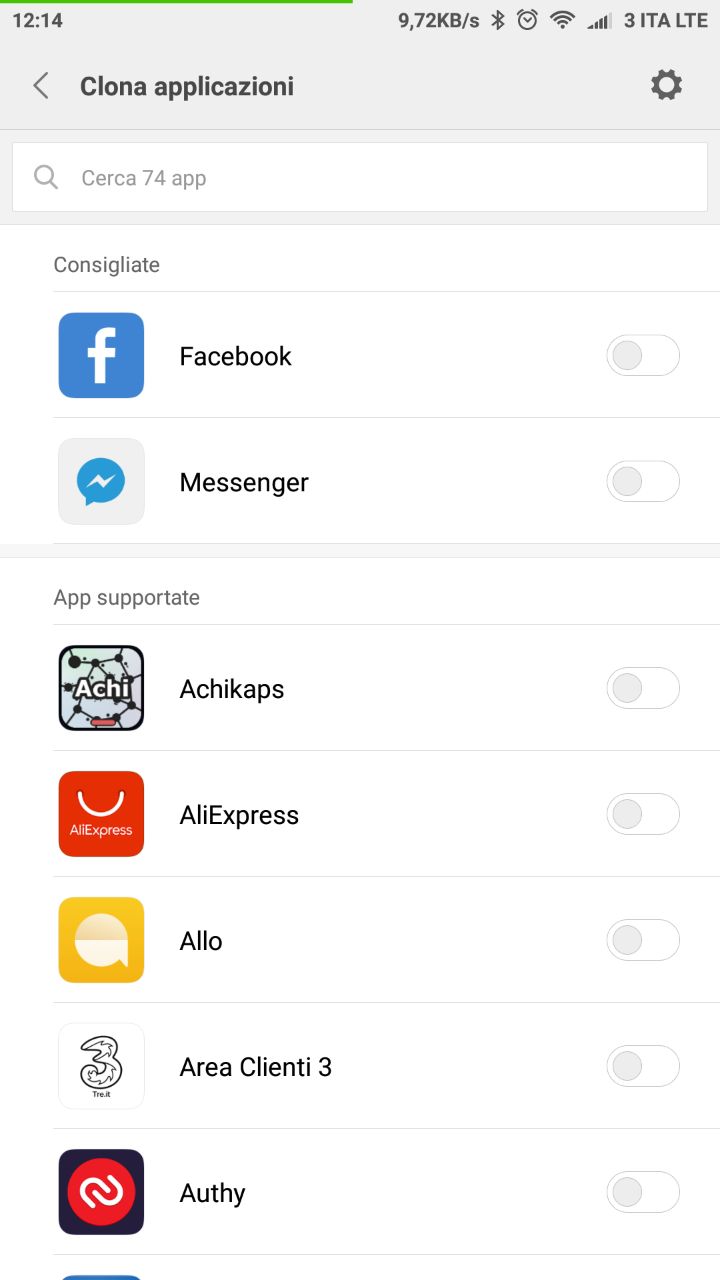This screenshot has width=720, height=1280.
Task: Enable the AliExpress clone toggle
Action: coord(643,814)
